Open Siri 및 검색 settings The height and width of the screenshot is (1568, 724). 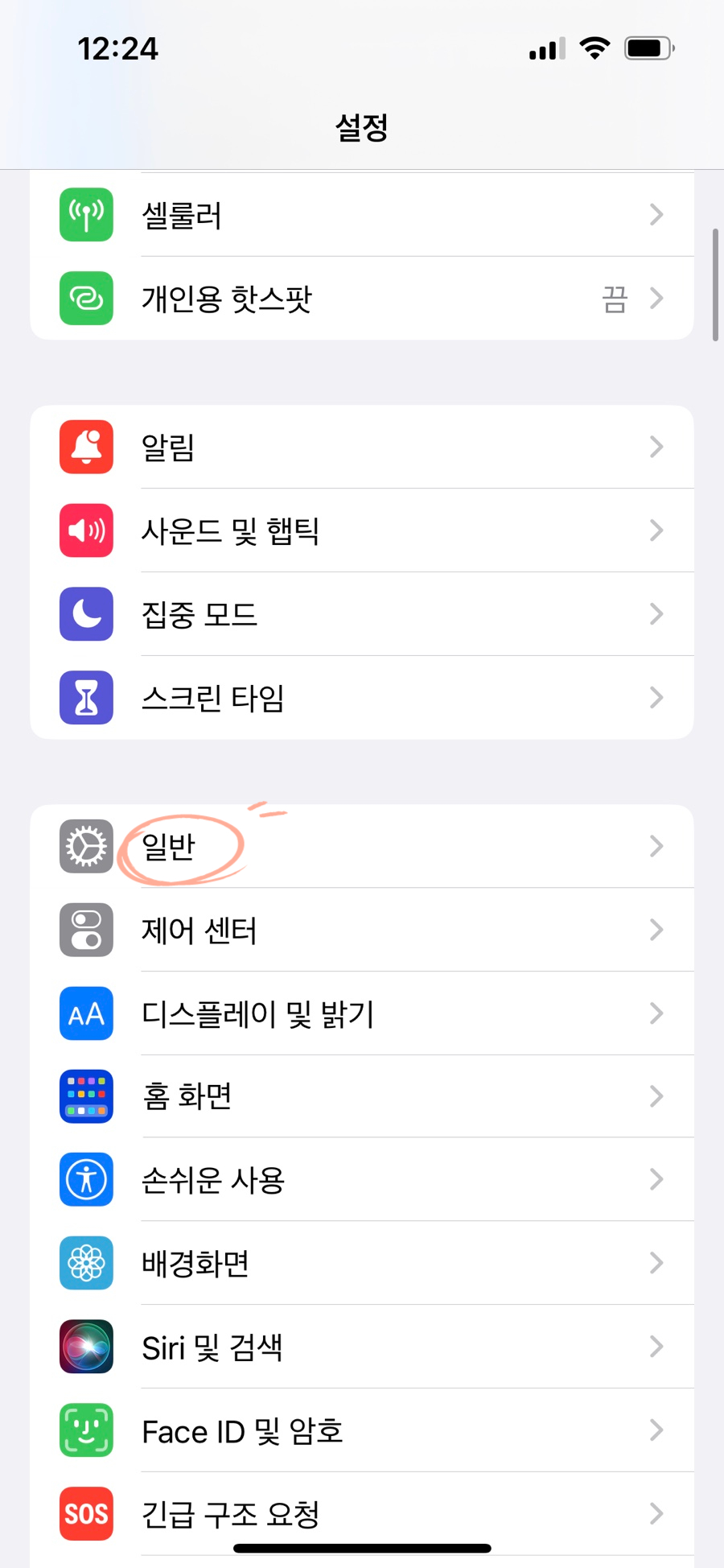coord(362,1347)
